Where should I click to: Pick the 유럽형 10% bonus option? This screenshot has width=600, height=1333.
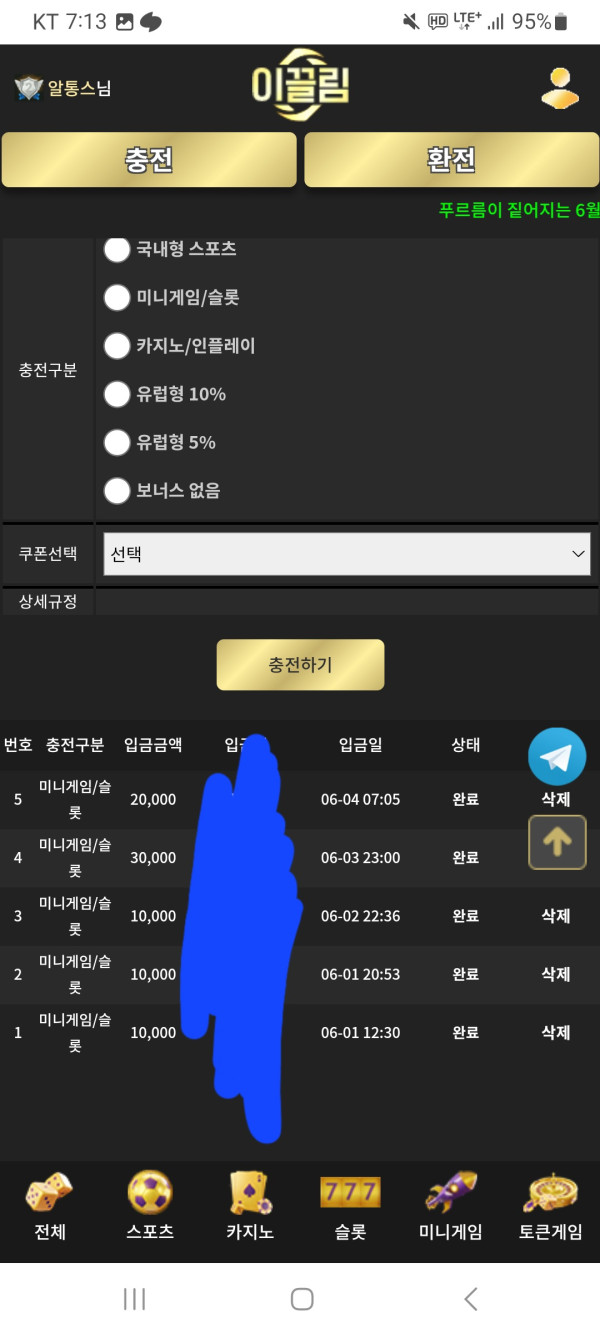(x=118, y=394)
